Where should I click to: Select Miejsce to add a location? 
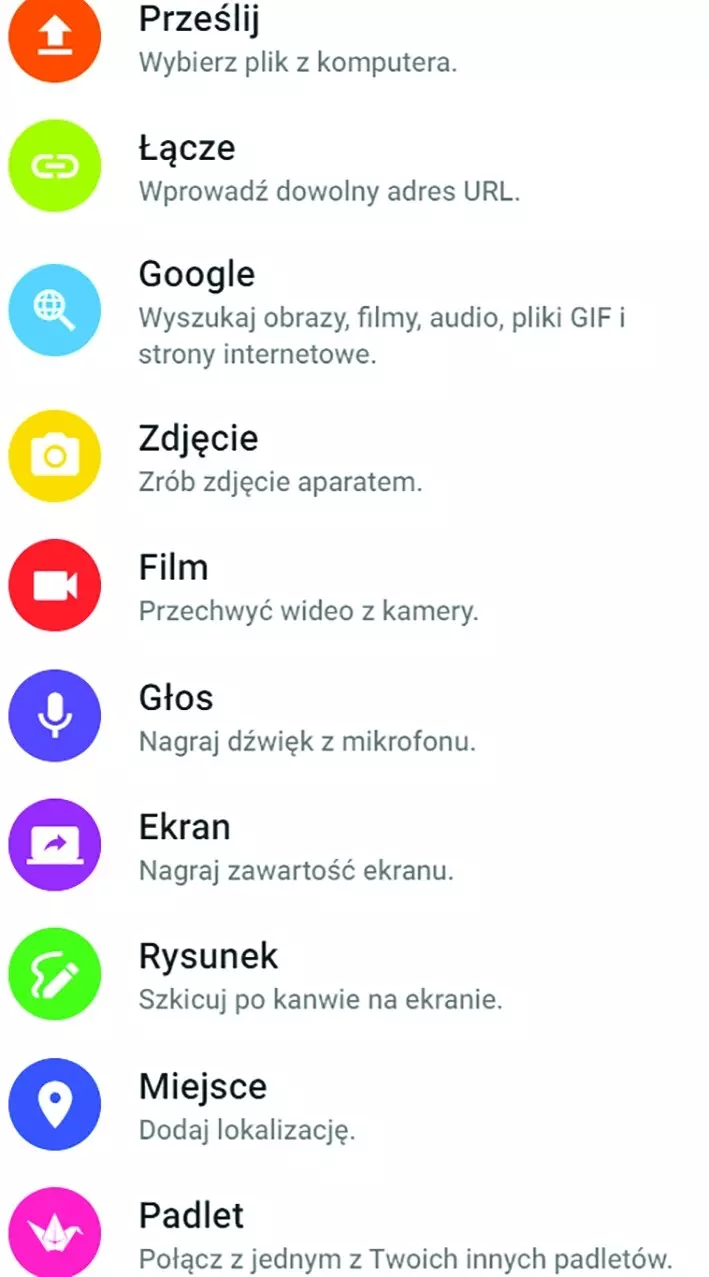(354, 1104)
